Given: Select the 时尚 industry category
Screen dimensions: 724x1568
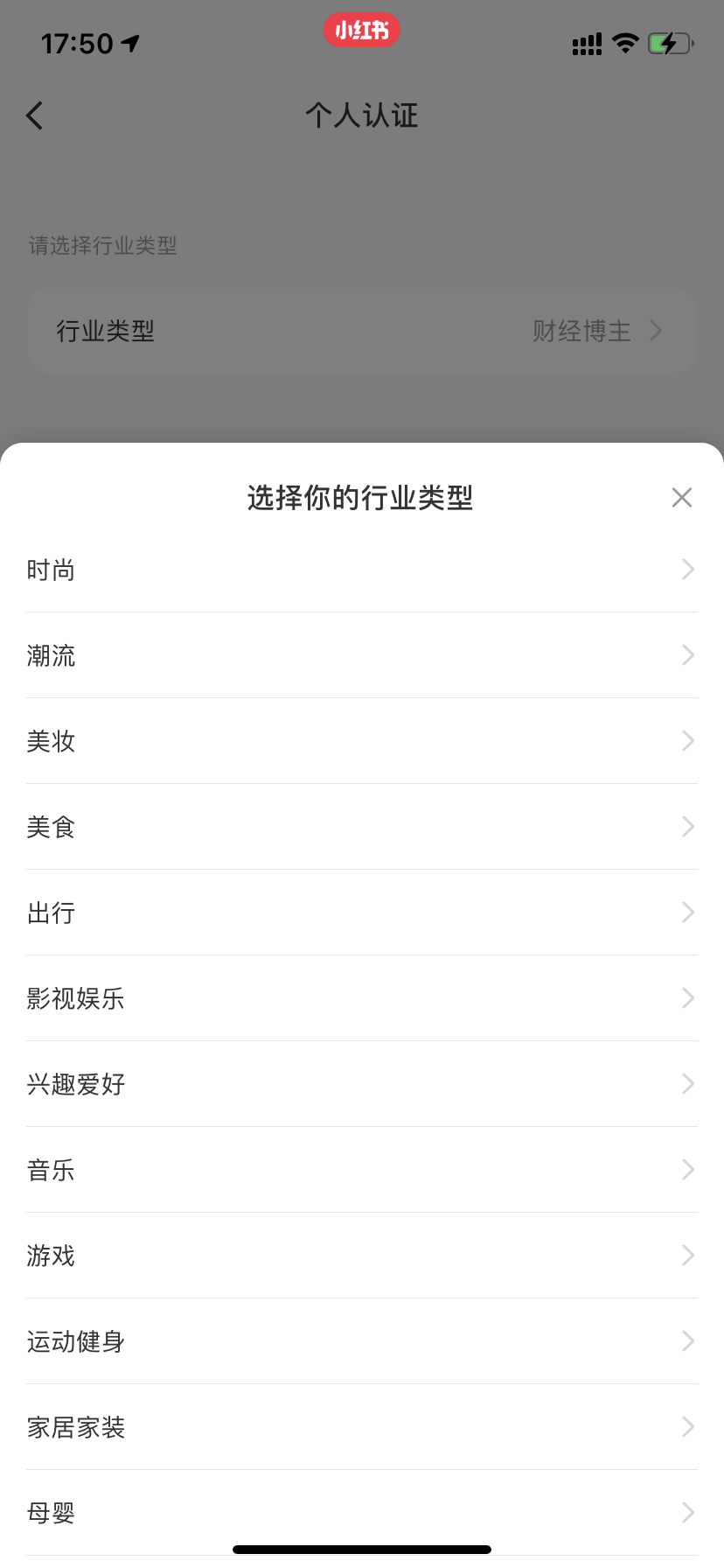Looking at the screenshot, I should 361,570.
